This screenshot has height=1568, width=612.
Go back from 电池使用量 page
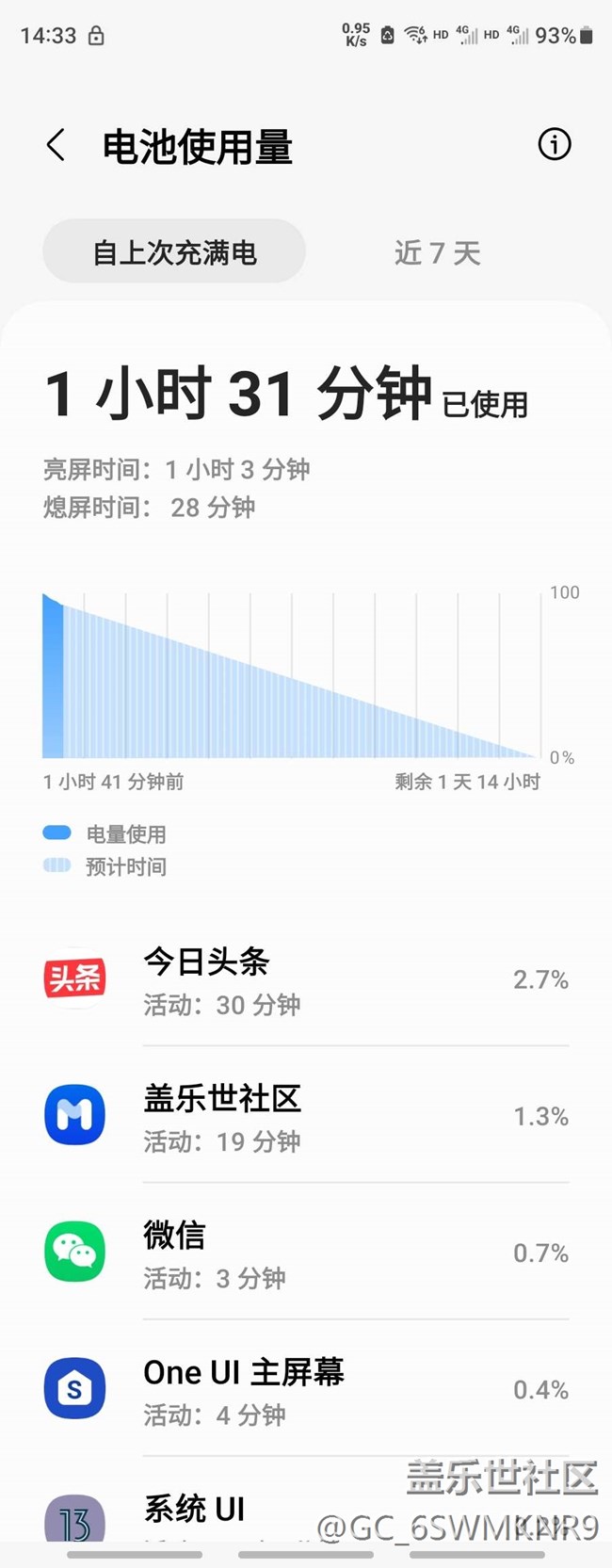(56, 146)
